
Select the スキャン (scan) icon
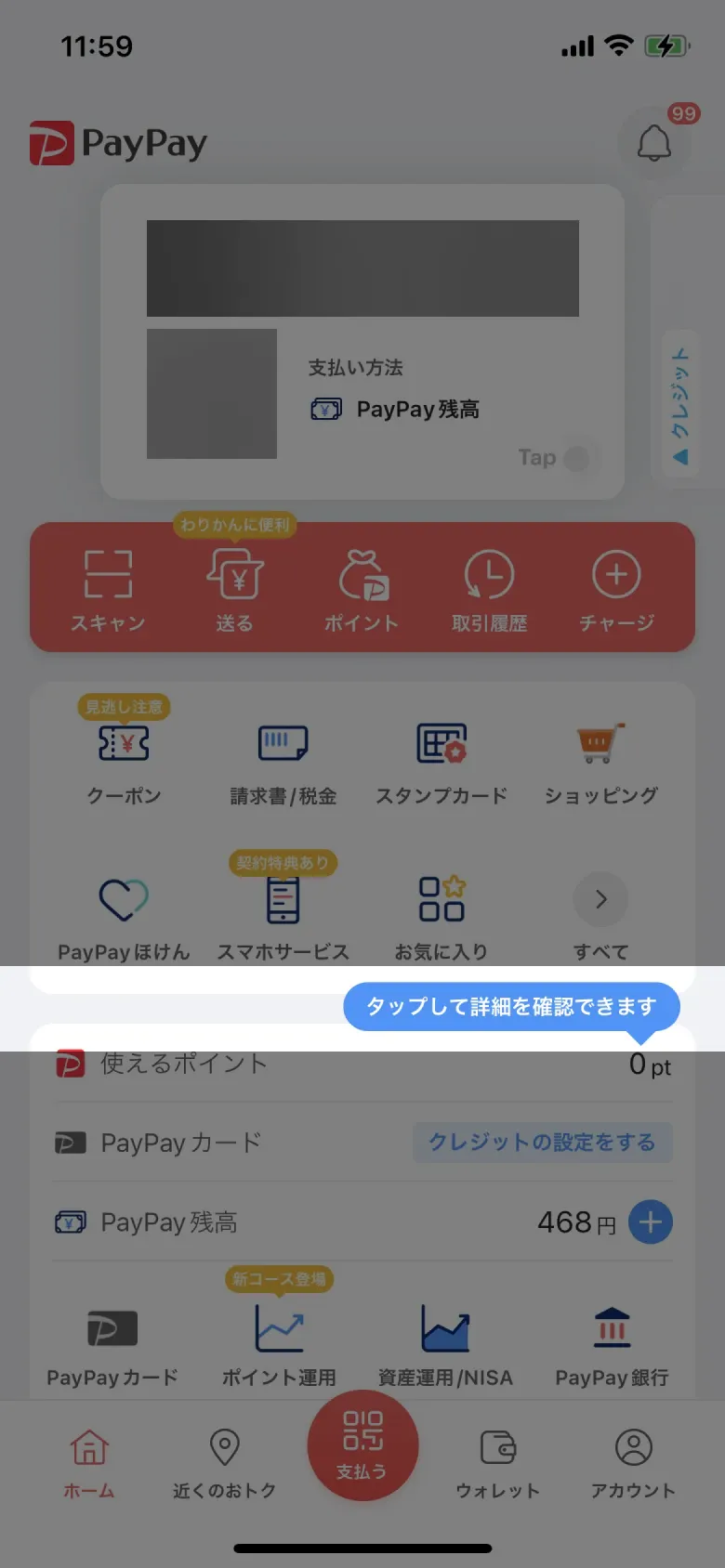coord(109,585)
